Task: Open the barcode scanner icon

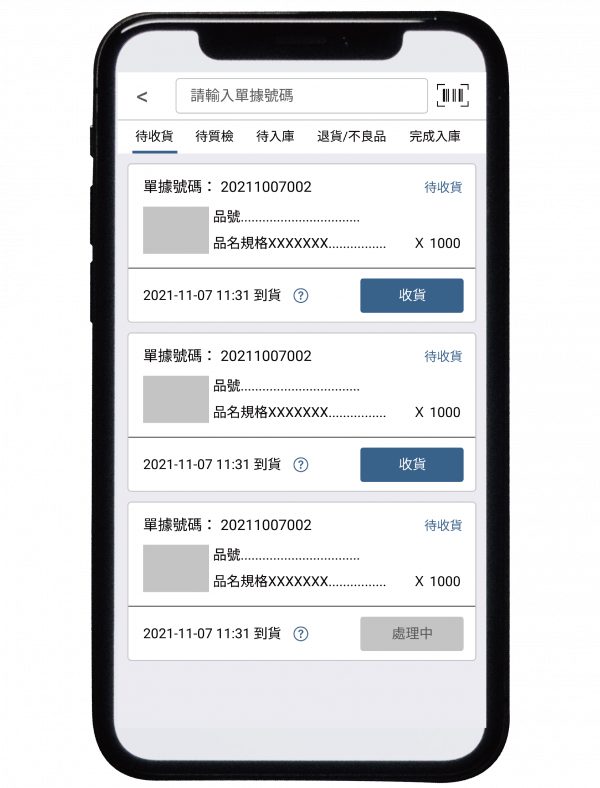Action: tap(453, 96)
